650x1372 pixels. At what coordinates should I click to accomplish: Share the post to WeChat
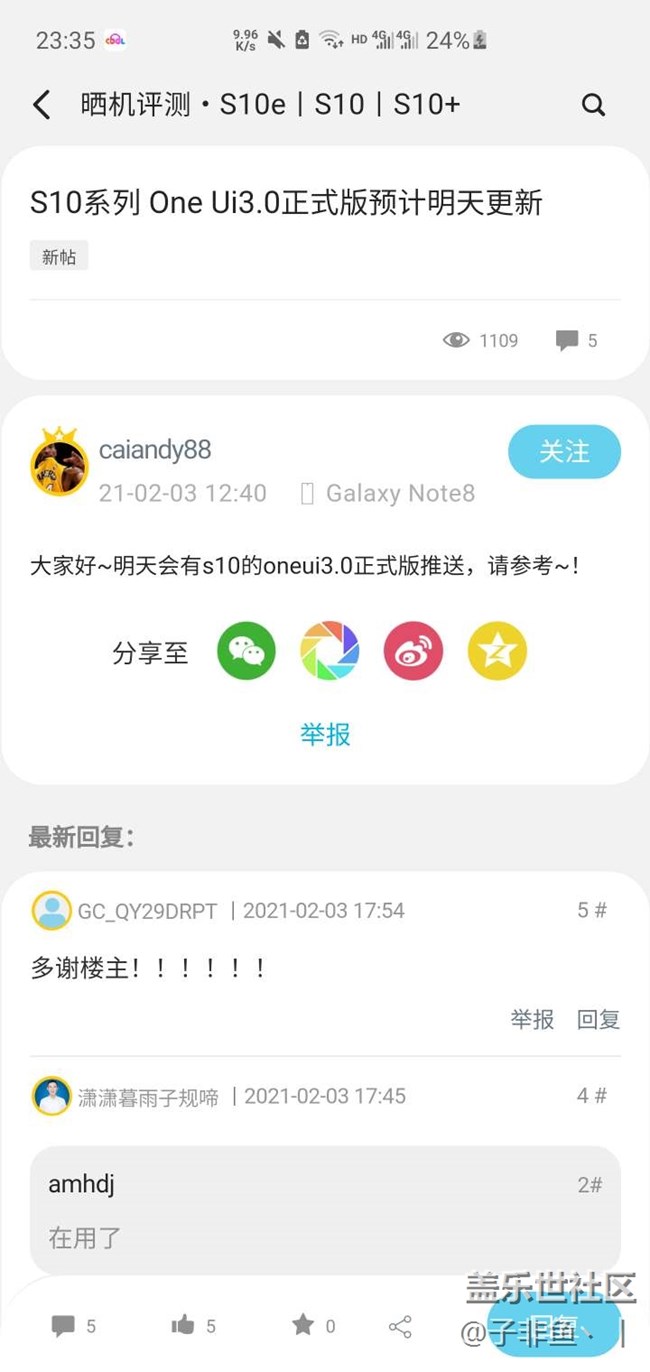click(x=246, y=651)
